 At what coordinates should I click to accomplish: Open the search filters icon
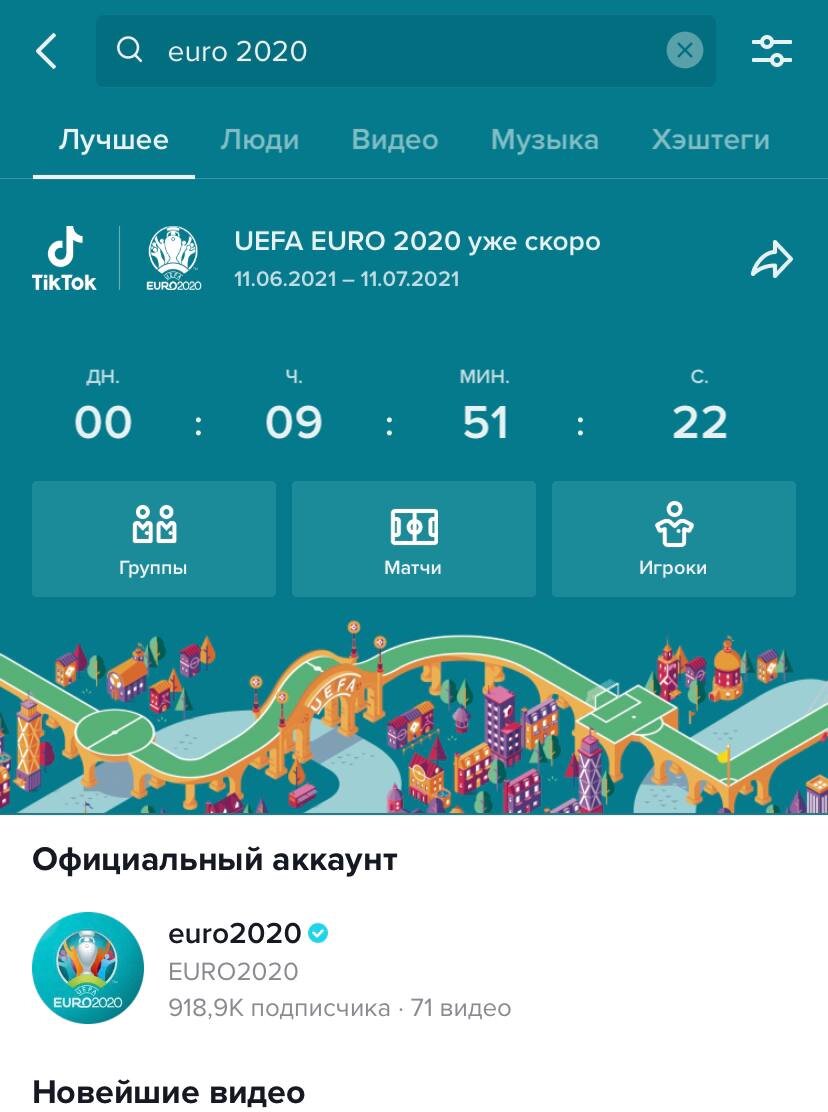click(771, 51)
